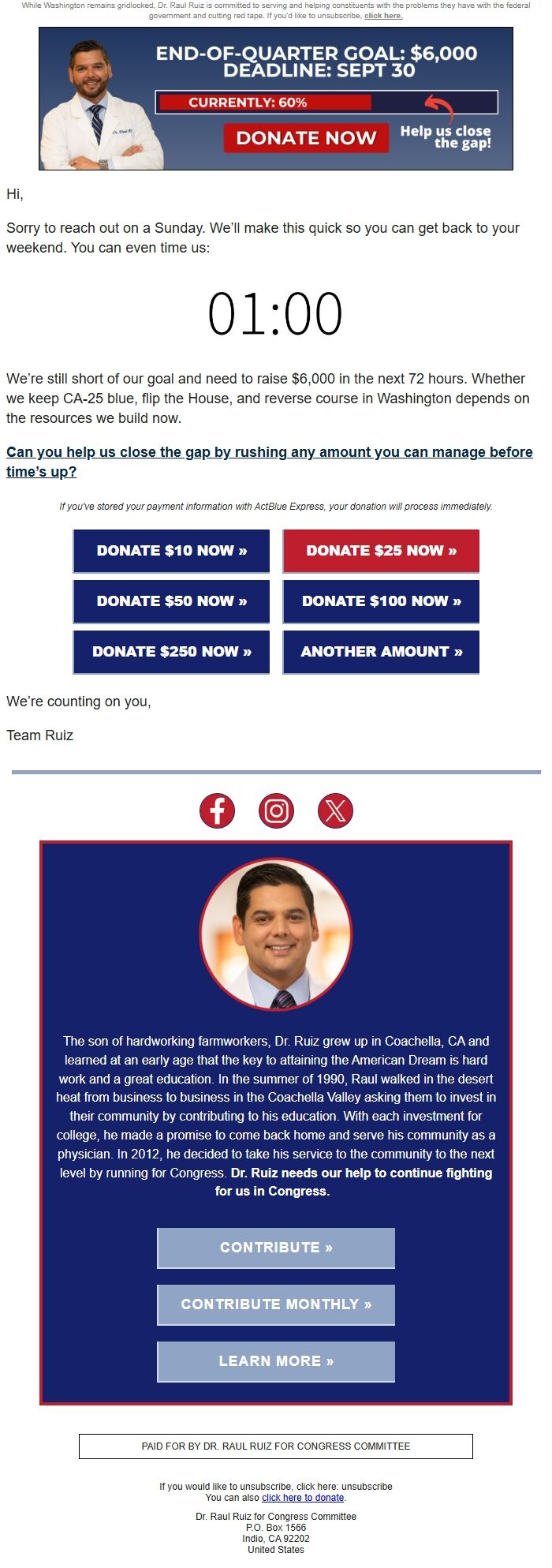
Task: Open Learn More about Dr. Ruiz
Action: [x=276, y=1361]
